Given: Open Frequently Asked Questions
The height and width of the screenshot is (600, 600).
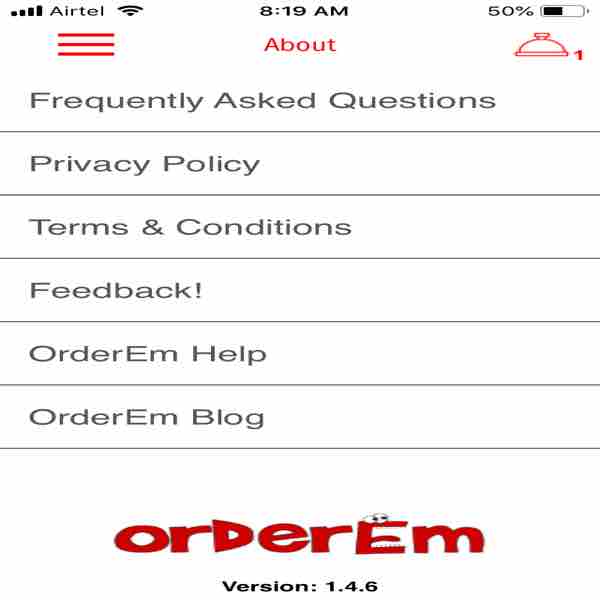Looking at the screenshot, I should [262, 101].
